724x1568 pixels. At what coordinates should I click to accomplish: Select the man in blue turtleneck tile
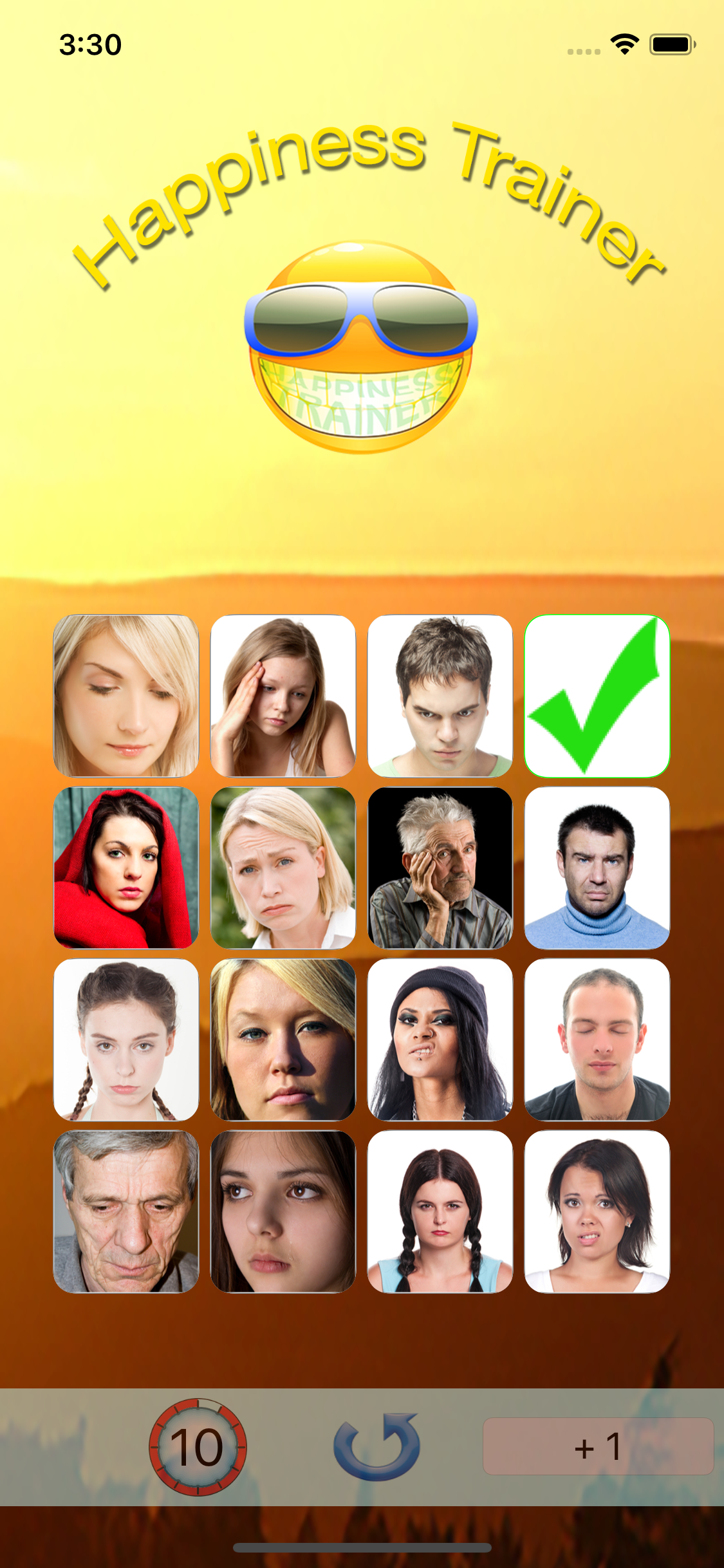(597, 868)
